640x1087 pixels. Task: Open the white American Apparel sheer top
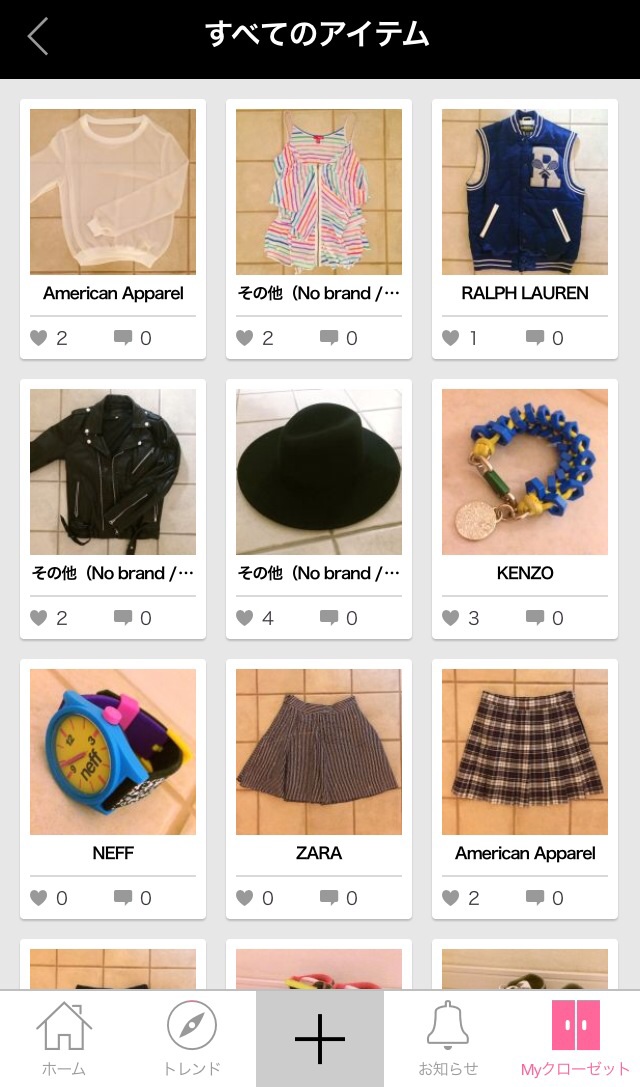[x=113, y=192]
